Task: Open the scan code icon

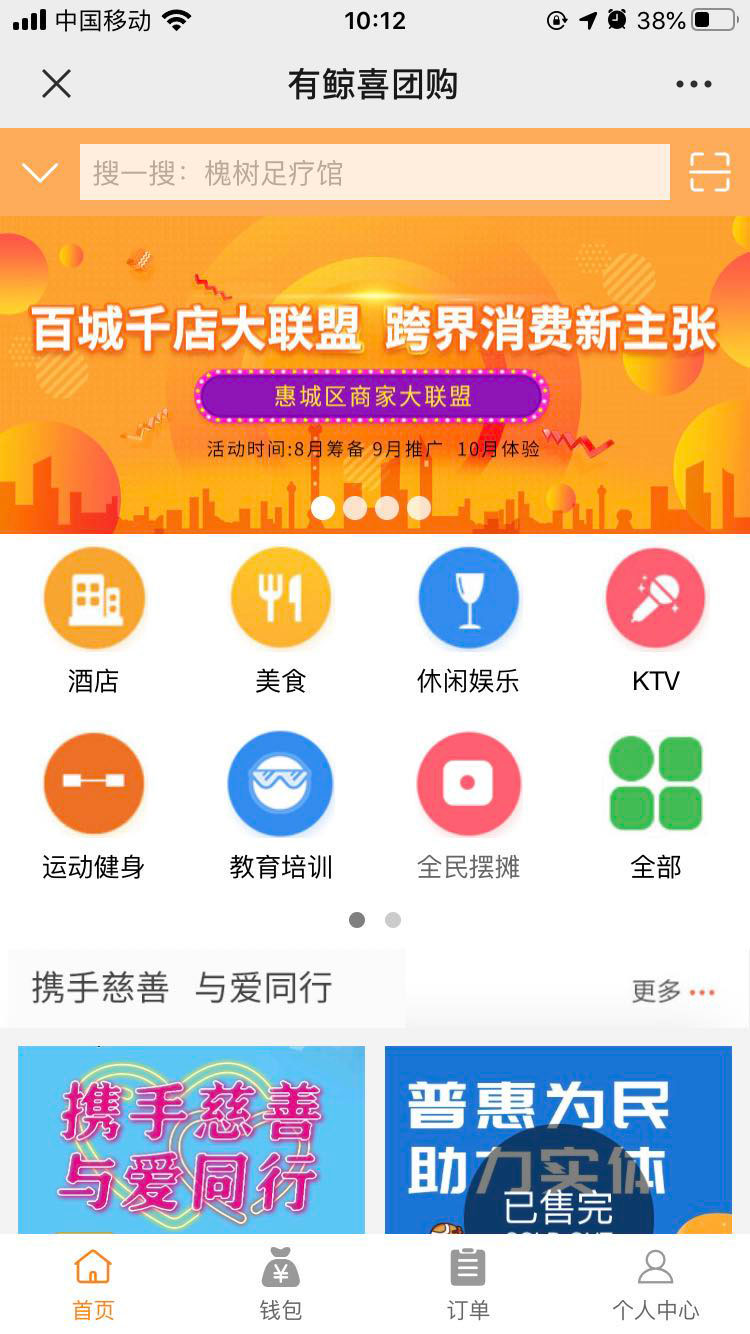Action: coord(710,172)
